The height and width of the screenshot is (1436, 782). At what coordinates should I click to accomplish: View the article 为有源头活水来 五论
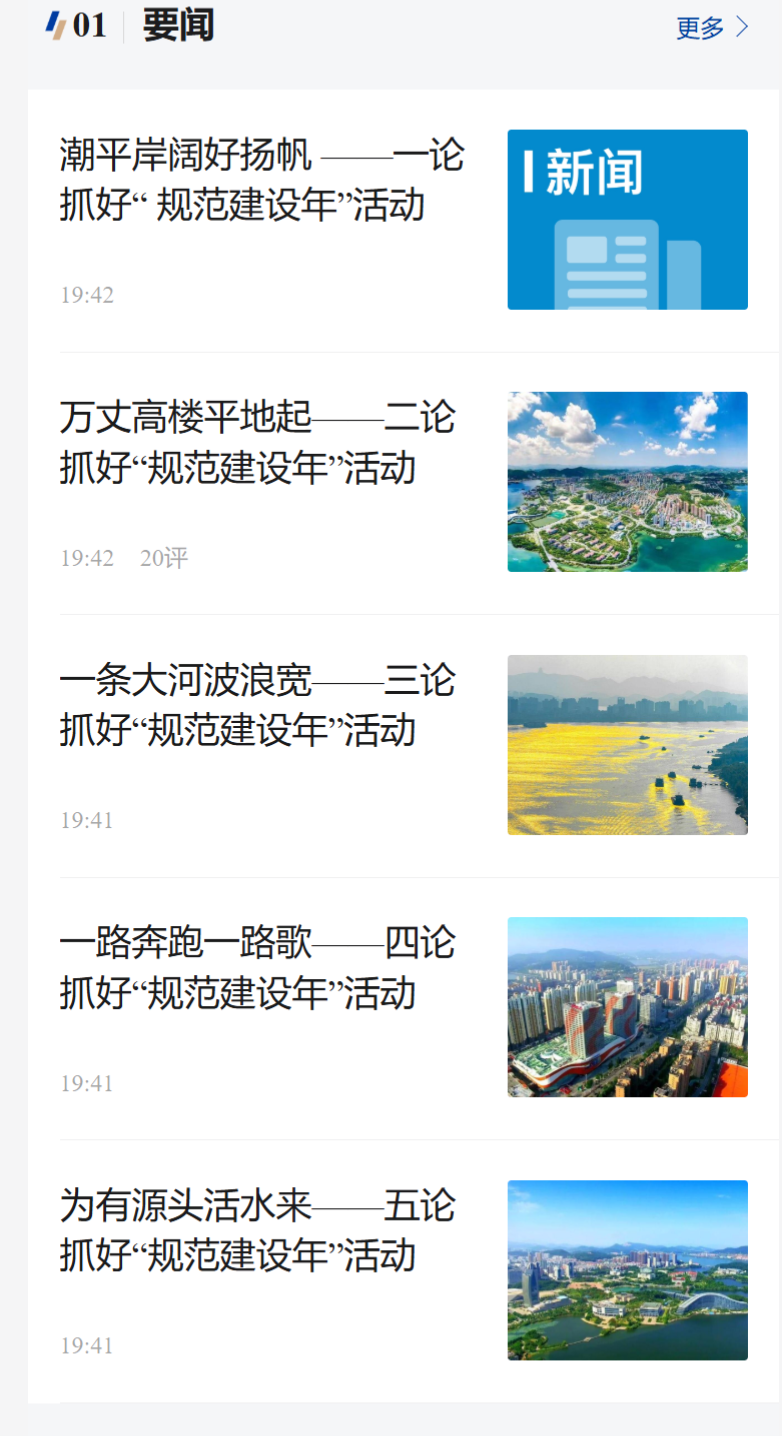point(258,1231)
